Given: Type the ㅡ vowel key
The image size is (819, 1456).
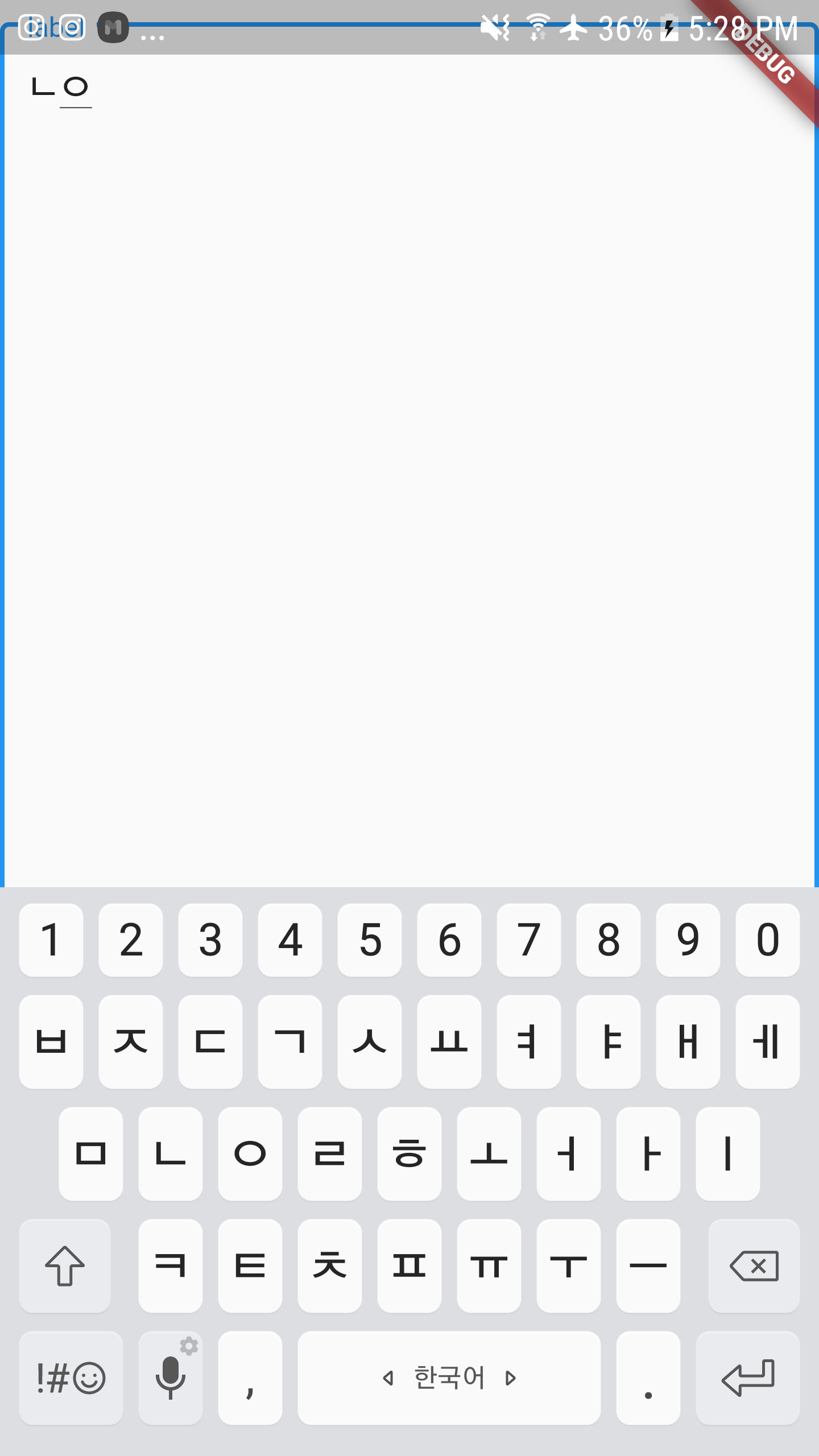Looking at the screenshot, I should coord(648,1265).
